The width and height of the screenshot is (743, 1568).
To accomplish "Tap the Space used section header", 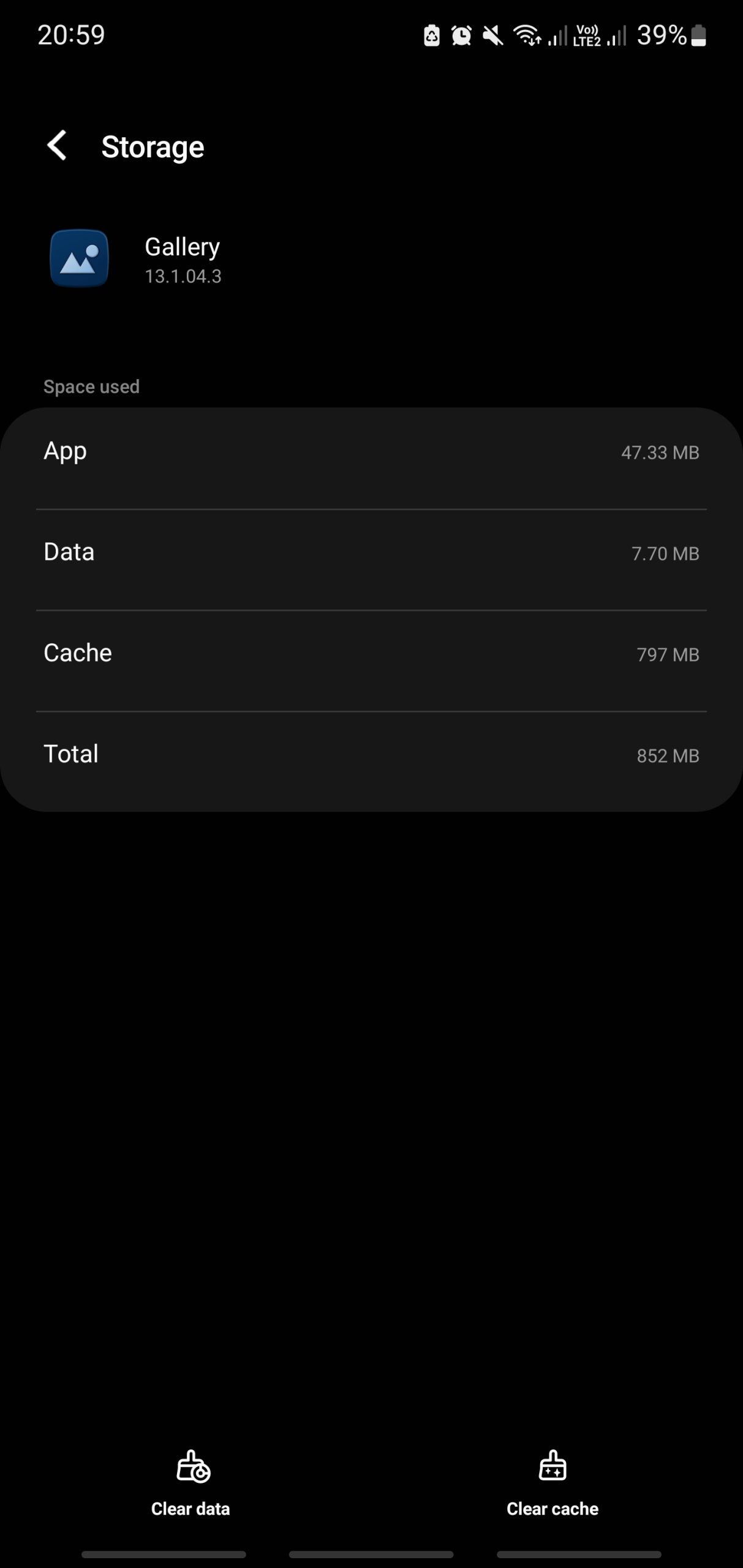I will pos(91,386).
